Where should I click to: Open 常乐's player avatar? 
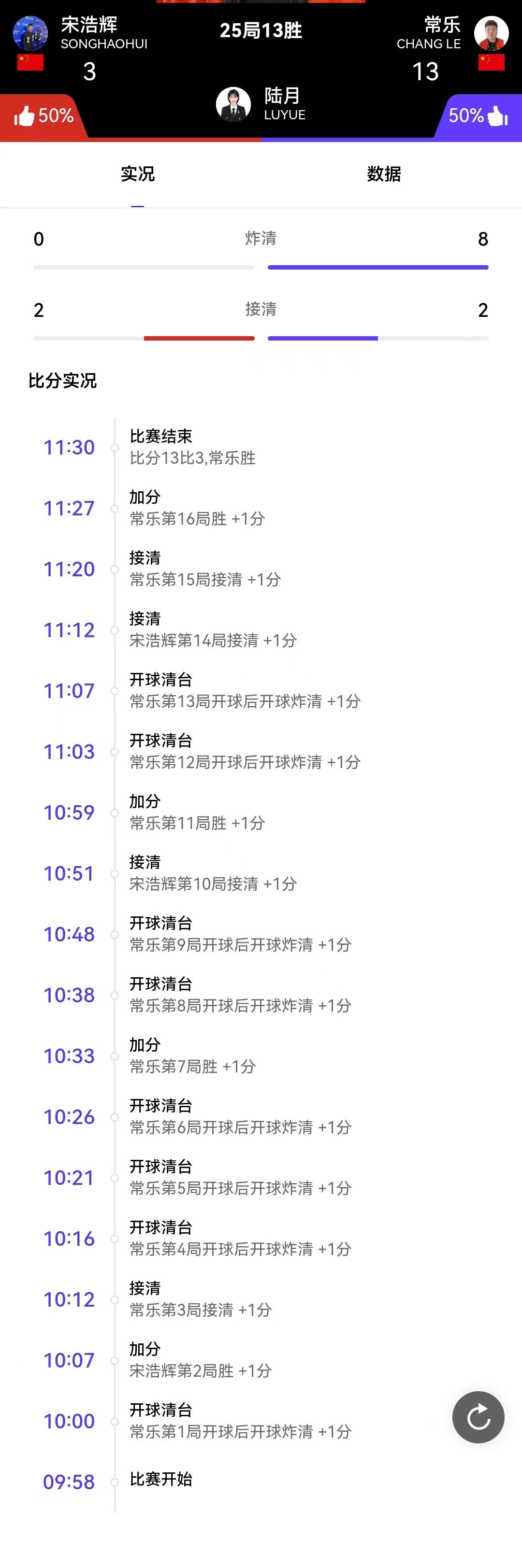pos(491,33)
